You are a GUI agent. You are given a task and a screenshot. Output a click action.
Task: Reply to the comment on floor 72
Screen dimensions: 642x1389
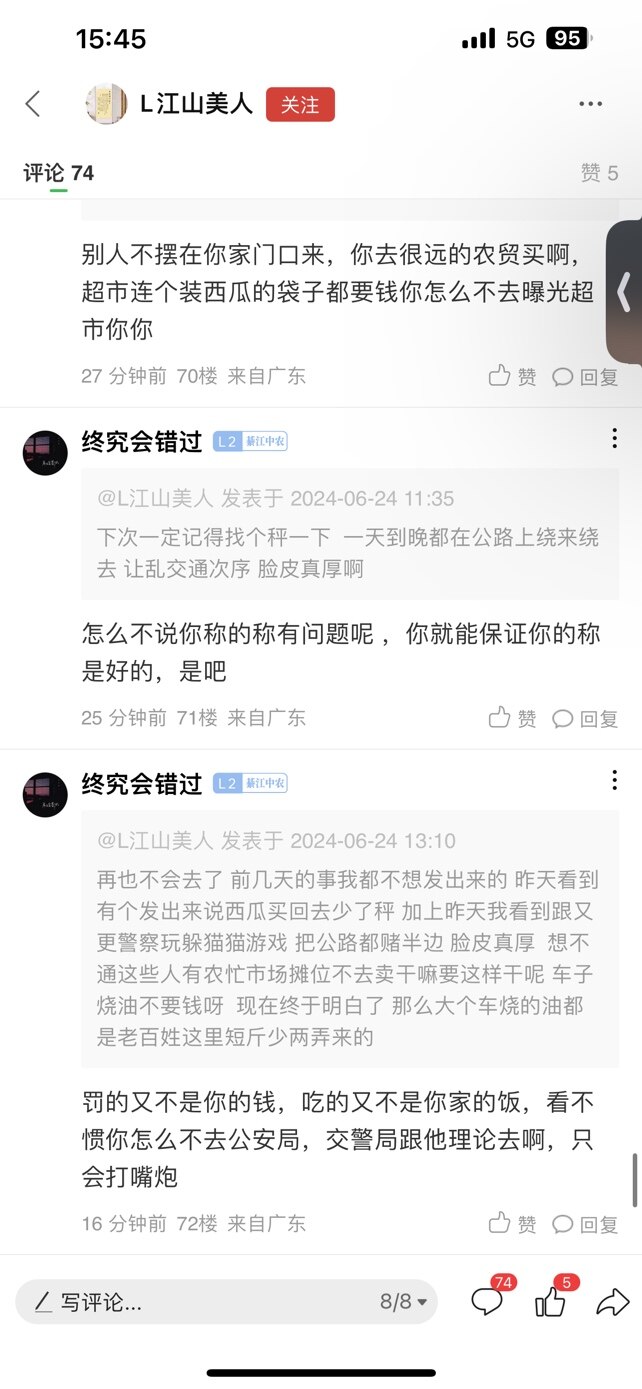tap(586, 1223)
